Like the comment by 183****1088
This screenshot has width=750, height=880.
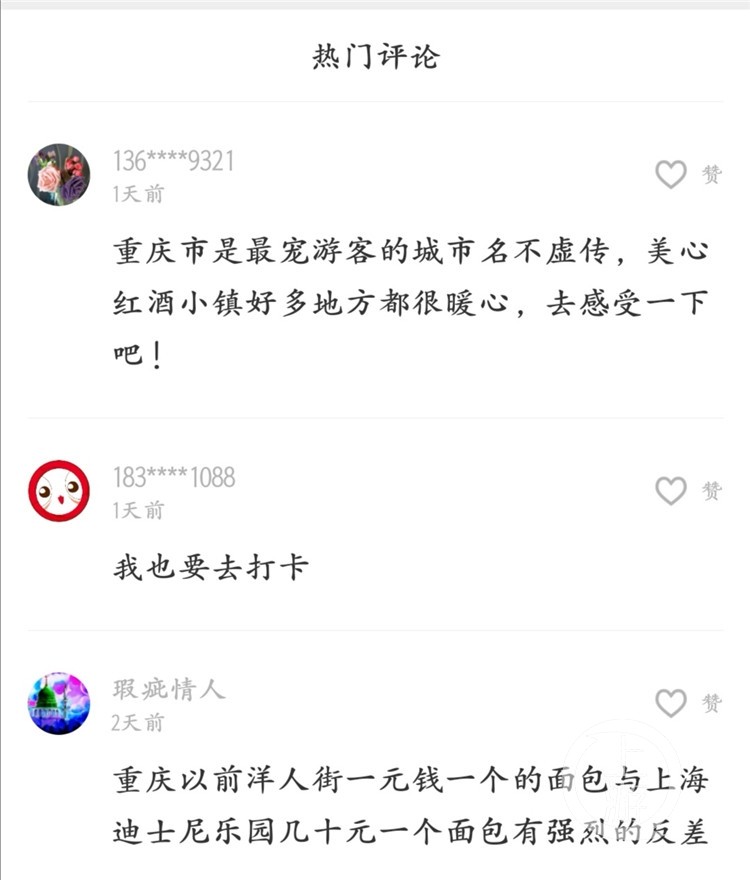[x=671, y=491]
